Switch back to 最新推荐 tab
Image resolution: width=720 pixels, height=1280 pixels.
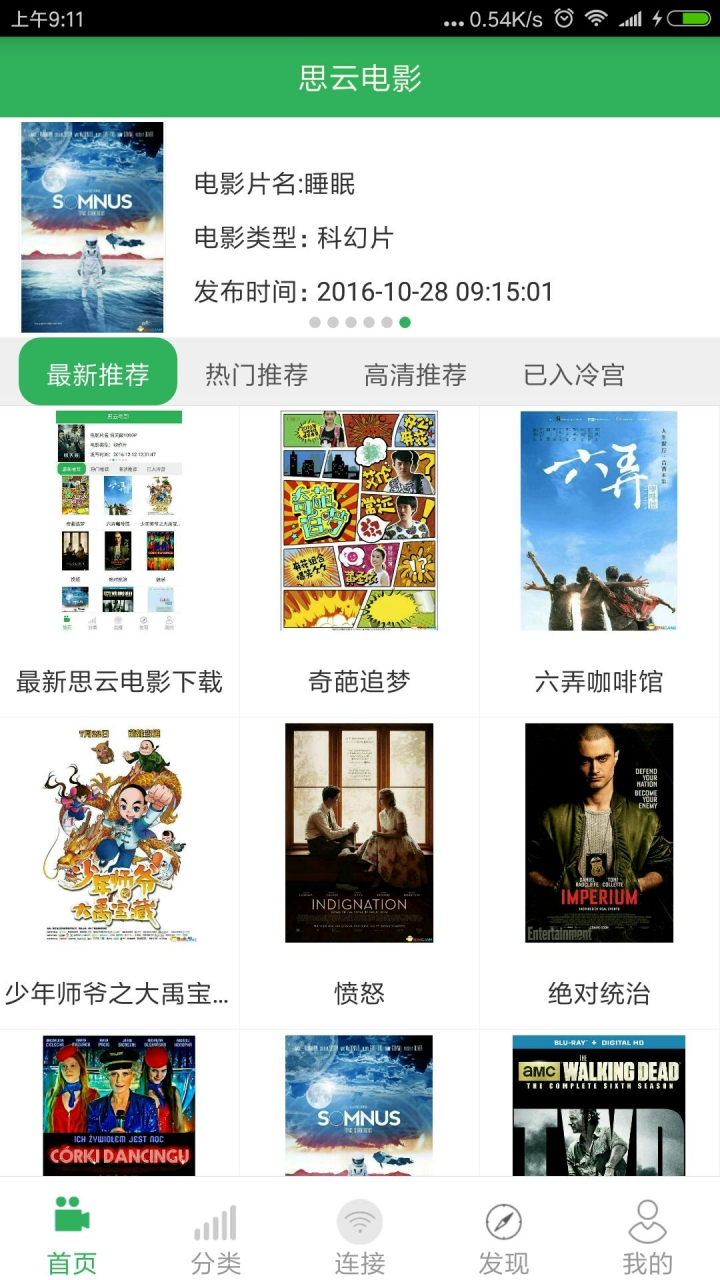tap(97, 371)
